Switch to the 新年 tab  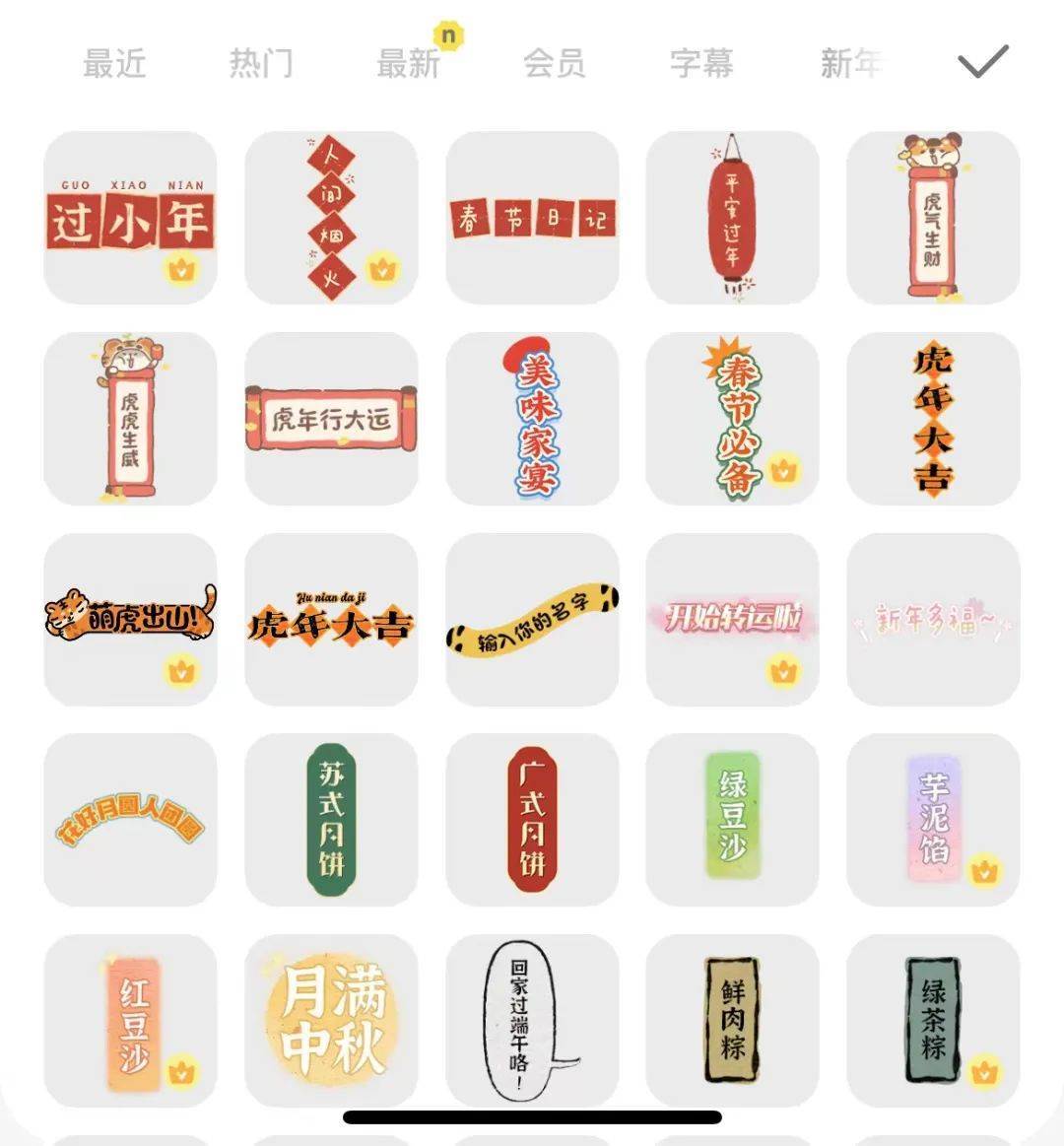[x=850, y=64]
